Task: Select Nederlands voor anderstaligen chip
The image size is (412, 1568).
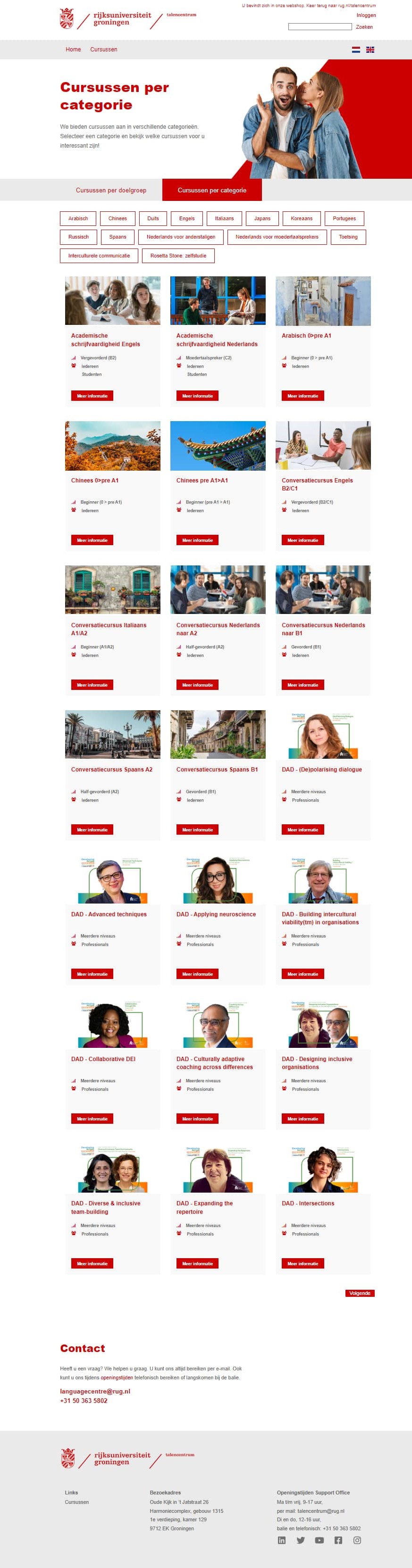Action: pyautogui.click(x=180, y=237)
